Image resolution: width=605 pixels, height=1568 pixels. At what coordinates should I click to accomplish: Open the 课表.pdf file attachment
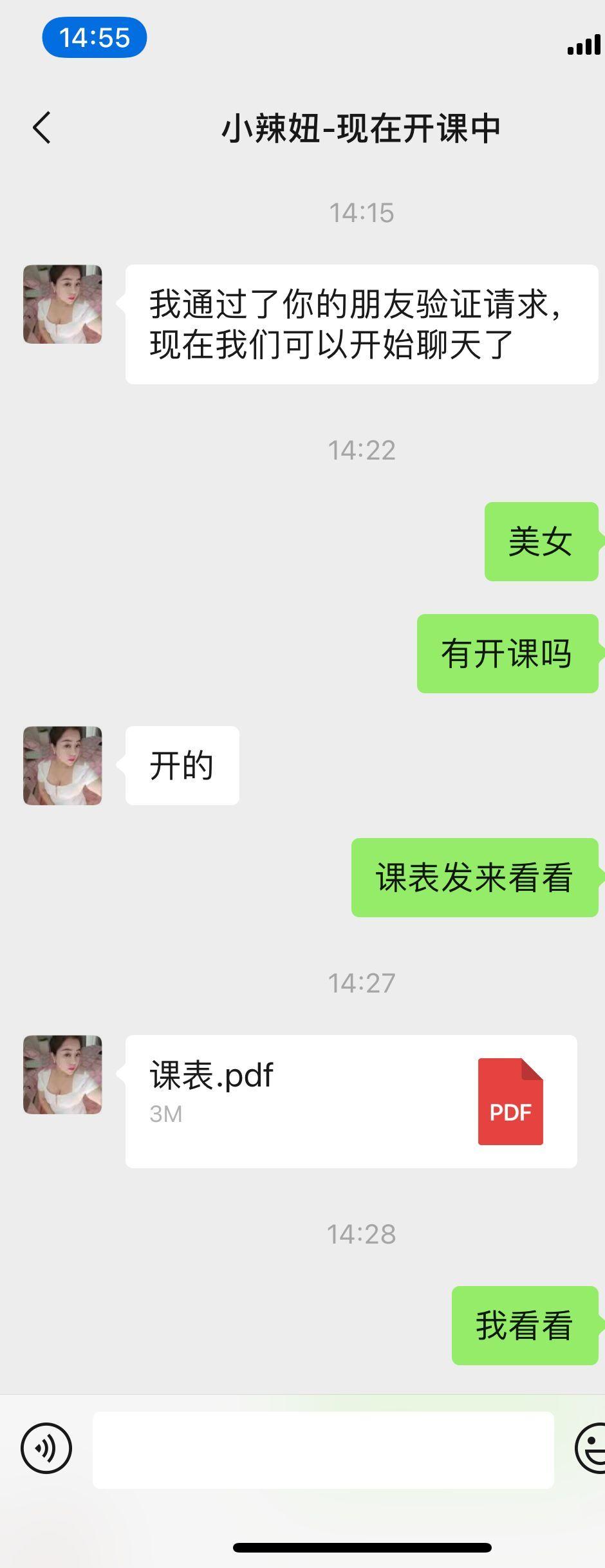point(351,1101)
